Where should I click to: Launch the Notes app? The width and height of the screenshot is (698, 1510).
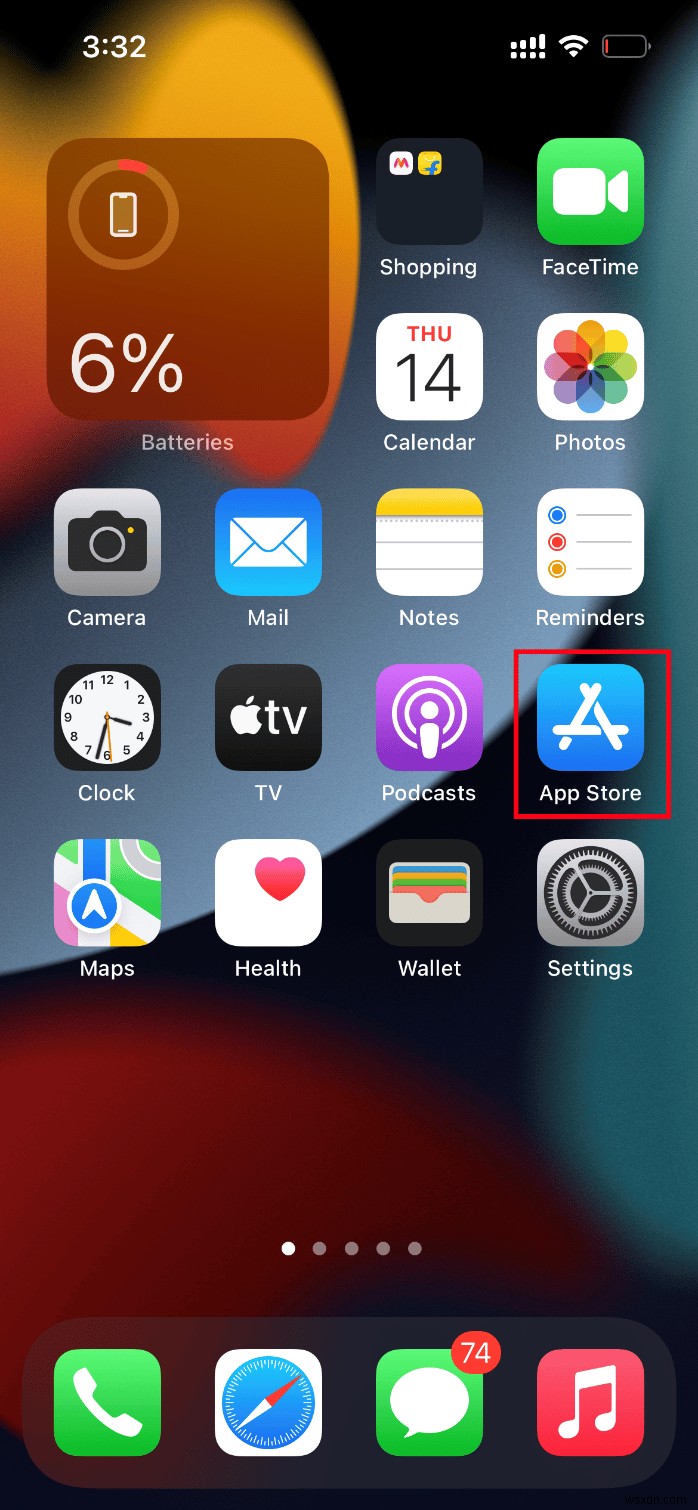[x=429, y=542]
